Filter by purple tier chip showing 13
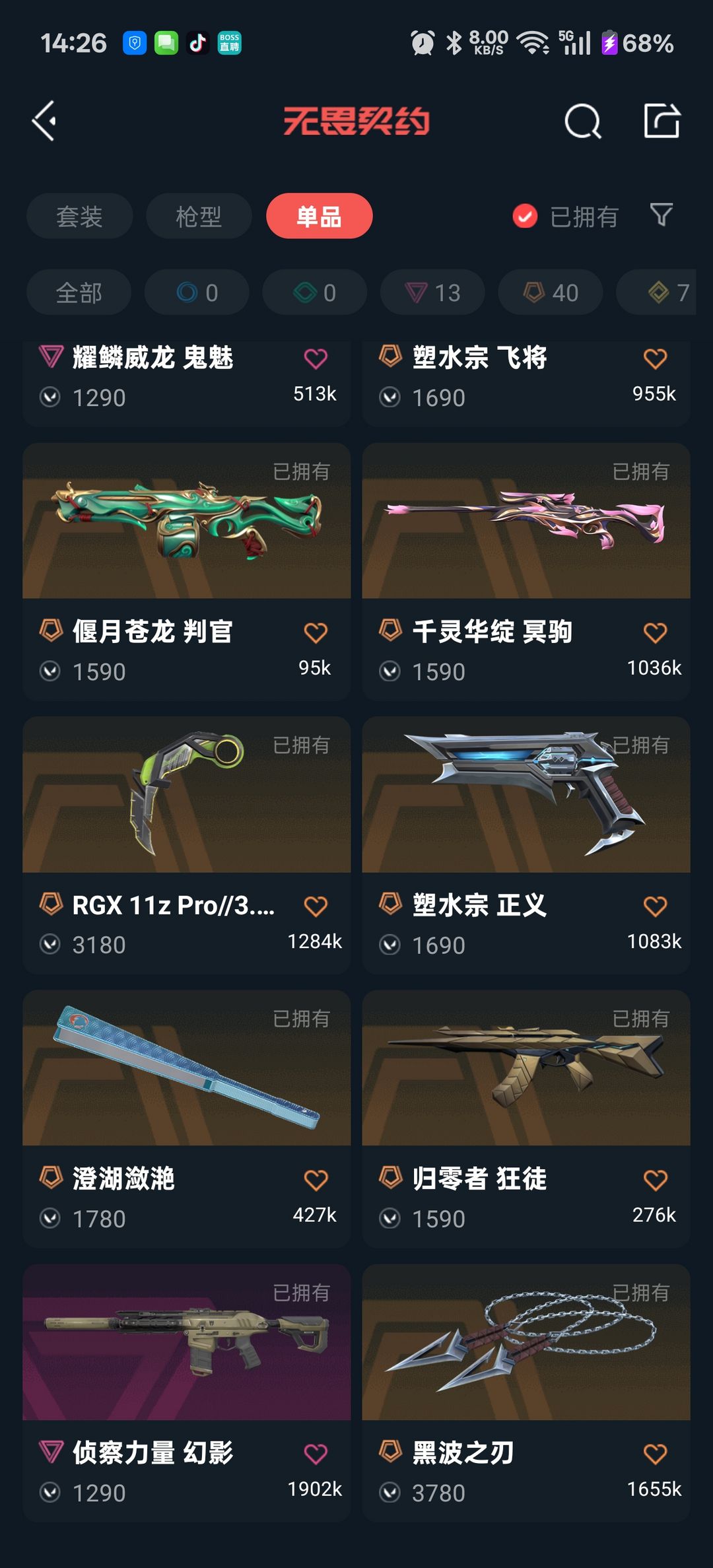 point(432,292)
